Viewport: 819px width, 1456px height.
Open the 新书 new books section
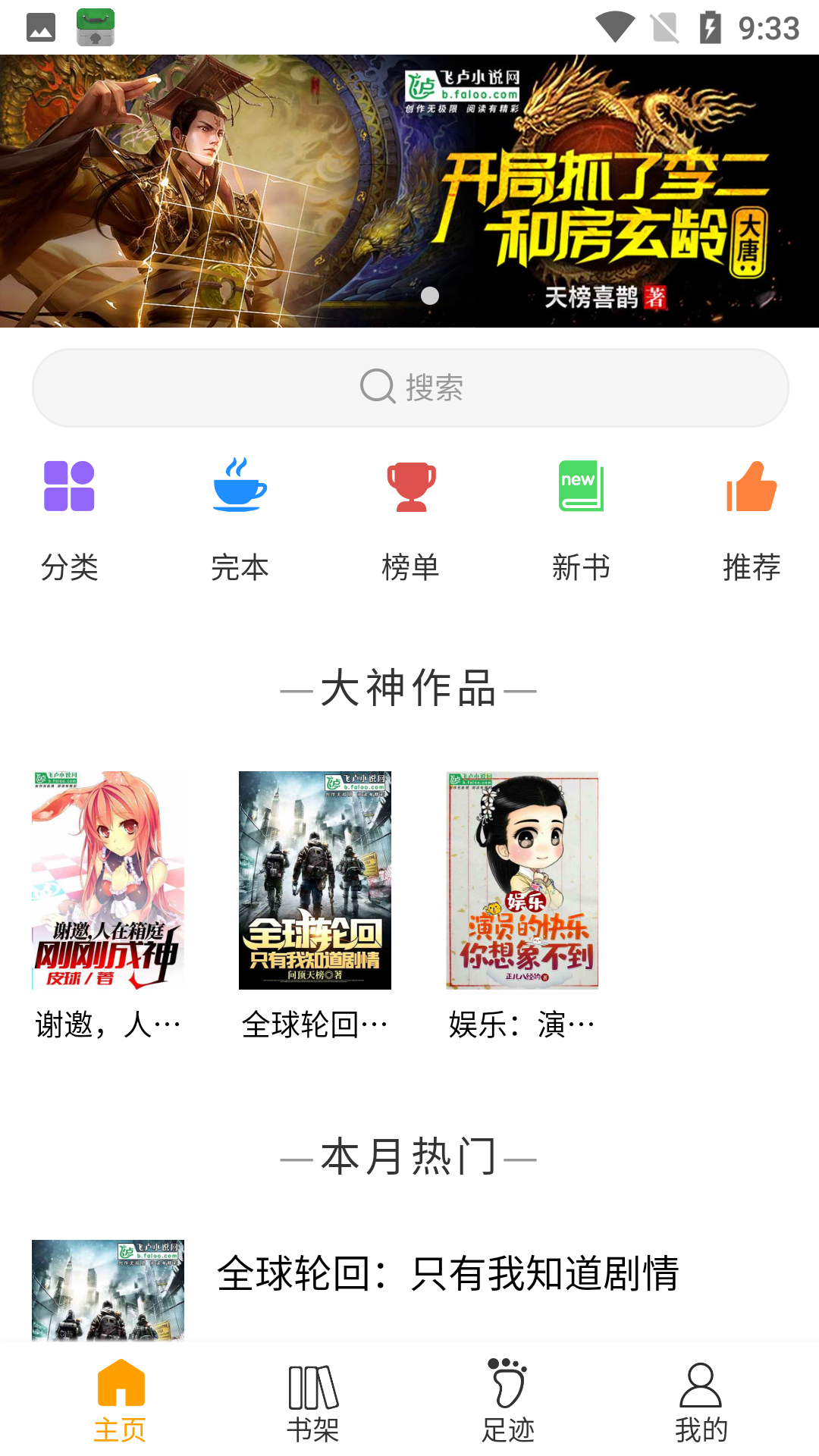click(x=581, y=519)
